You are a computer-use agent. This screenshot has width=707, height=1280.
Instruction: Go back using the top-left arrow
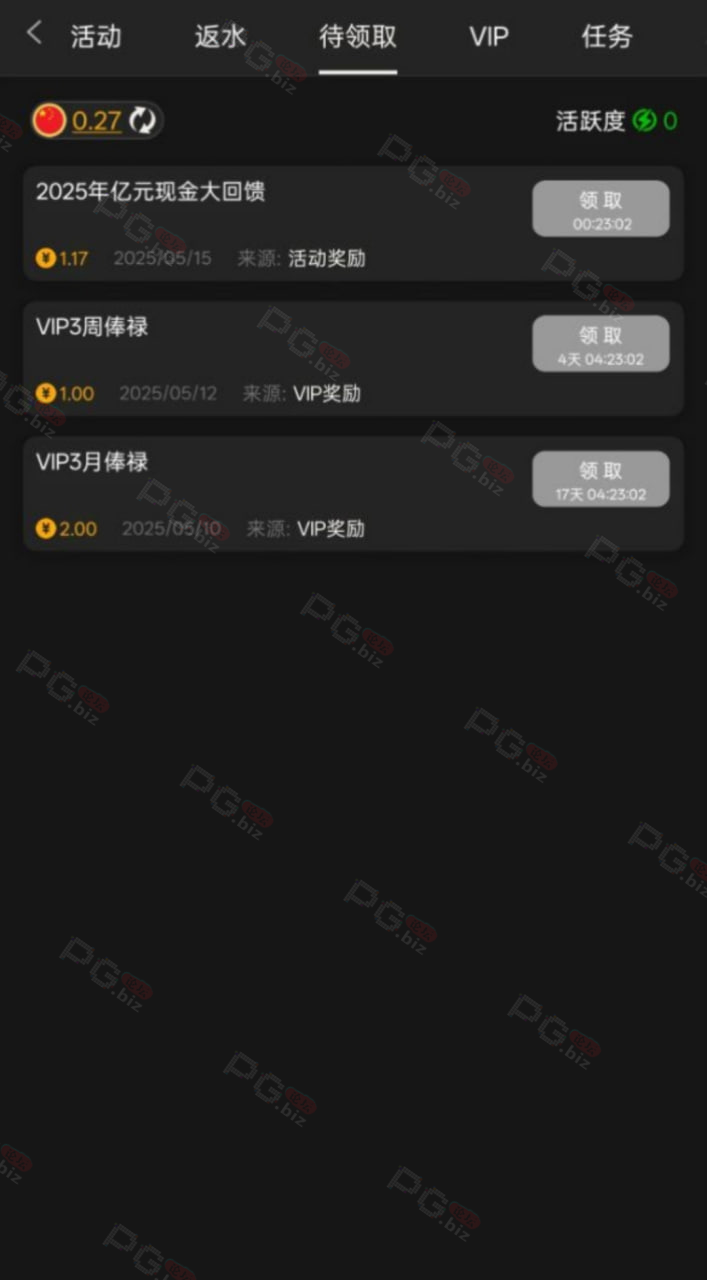(x=34, y=33)
